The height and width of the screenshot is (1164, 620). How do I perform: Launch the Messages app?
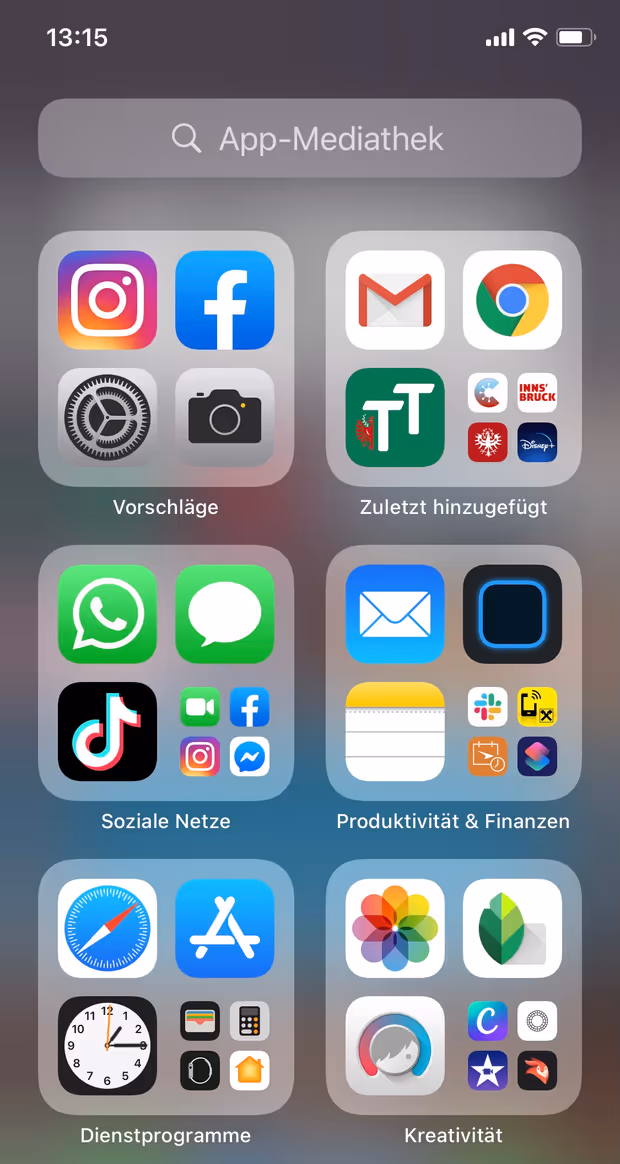[224, 614]
